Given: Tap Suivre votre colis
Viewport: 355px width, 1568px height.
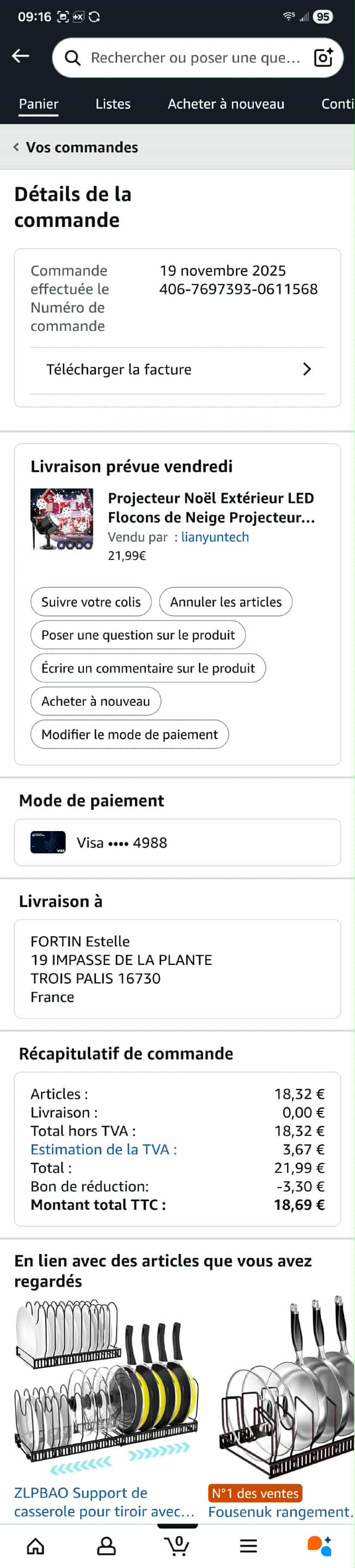Looking at the screenshot, I should (x=91, y=602).
